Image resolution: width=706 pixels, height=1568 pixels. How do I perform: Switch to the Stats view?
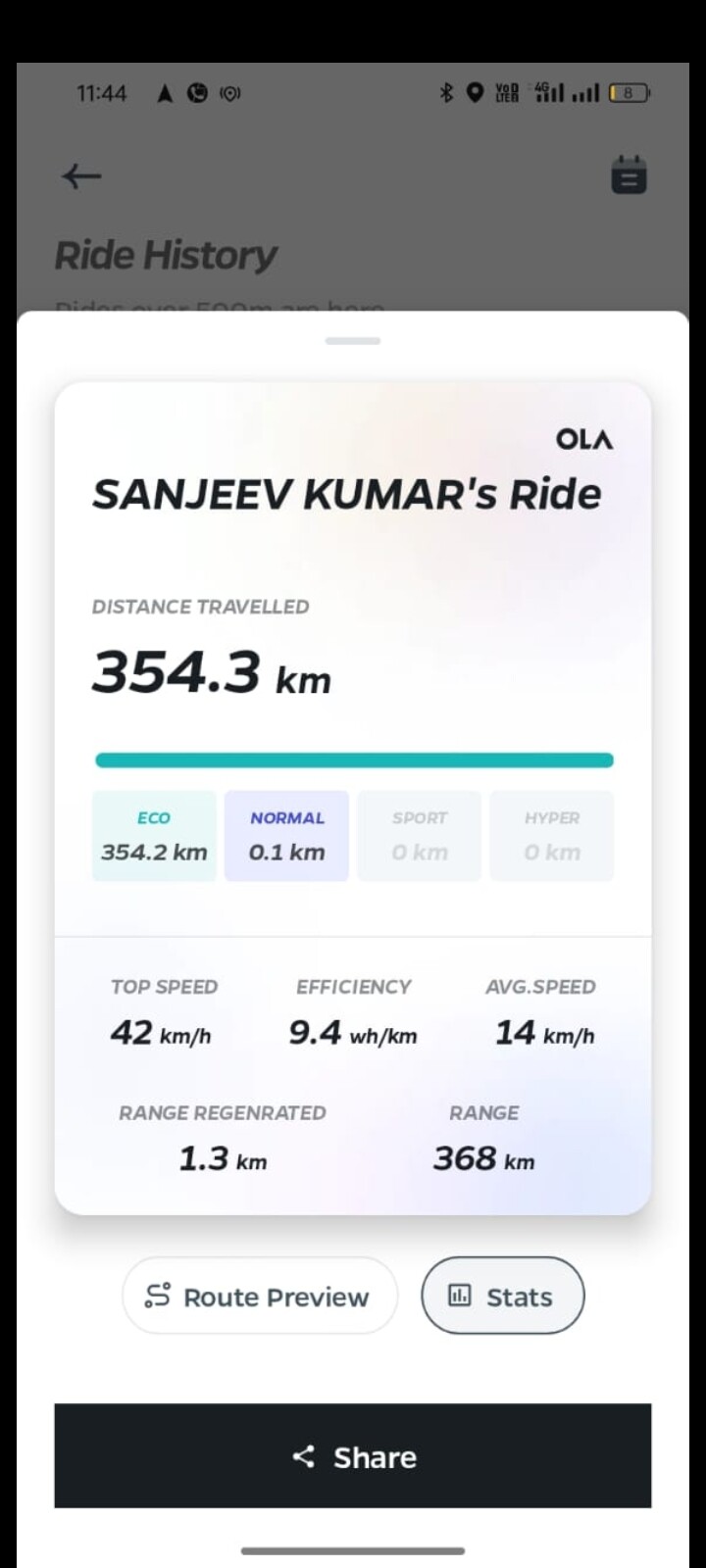click(502, 1296)
